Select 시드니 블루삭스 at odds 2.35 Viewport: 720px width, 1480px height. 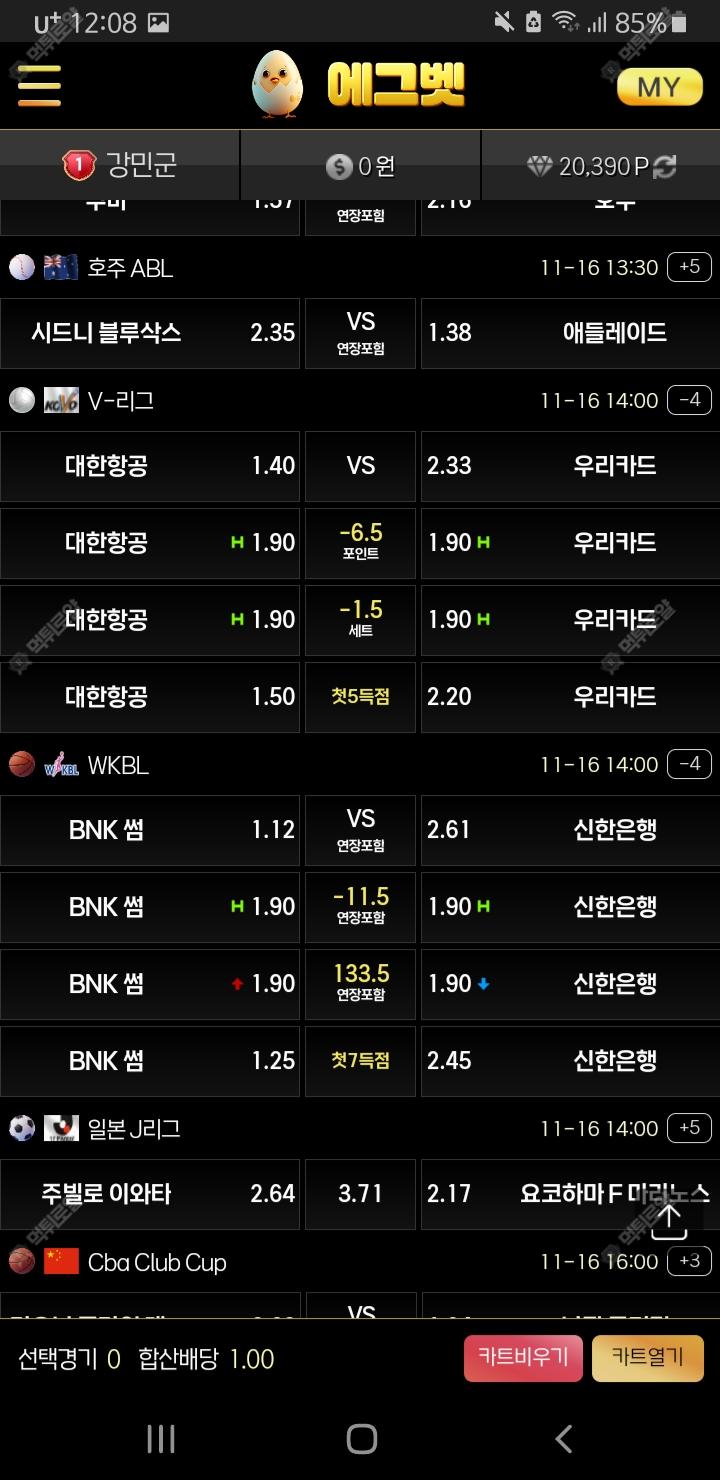coord(150,333)
